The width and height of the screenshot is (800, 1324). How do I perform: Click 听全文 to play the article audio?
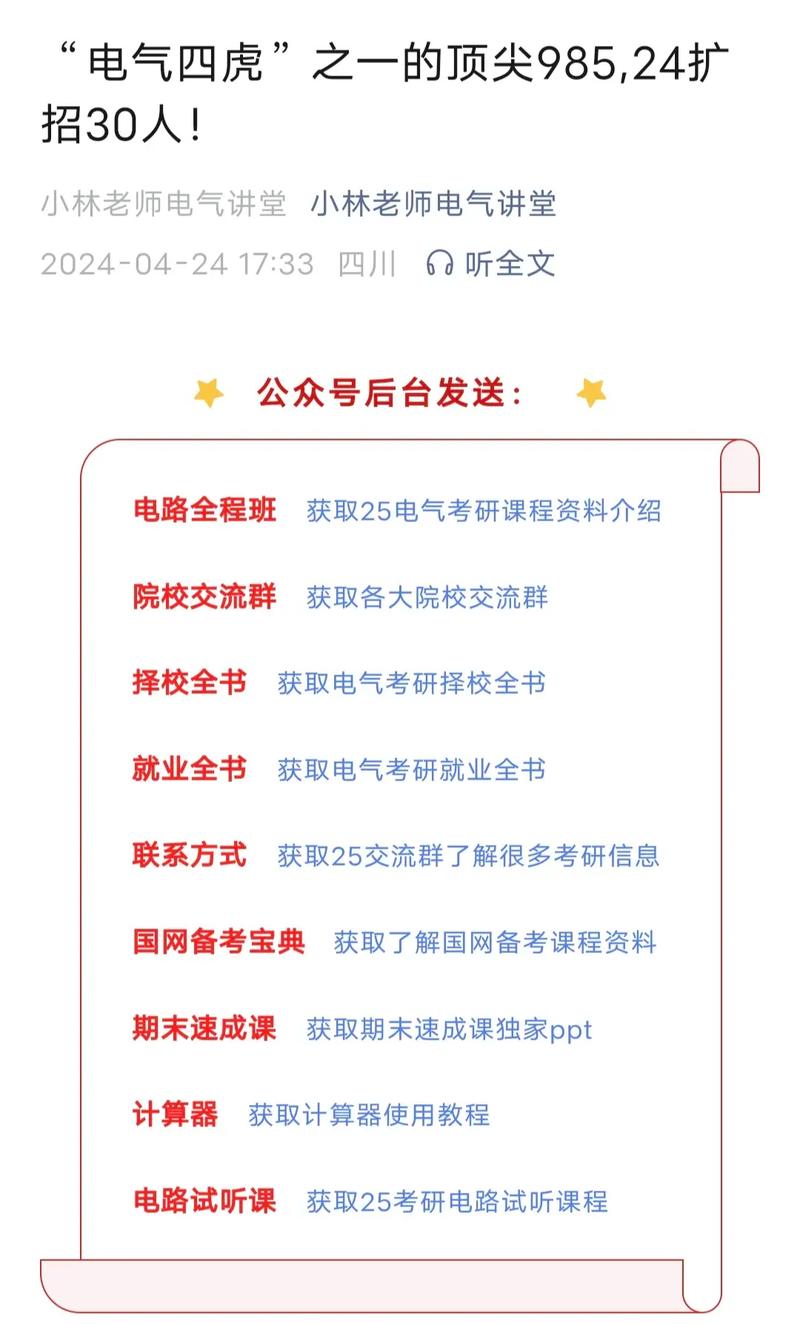(511, 264)
